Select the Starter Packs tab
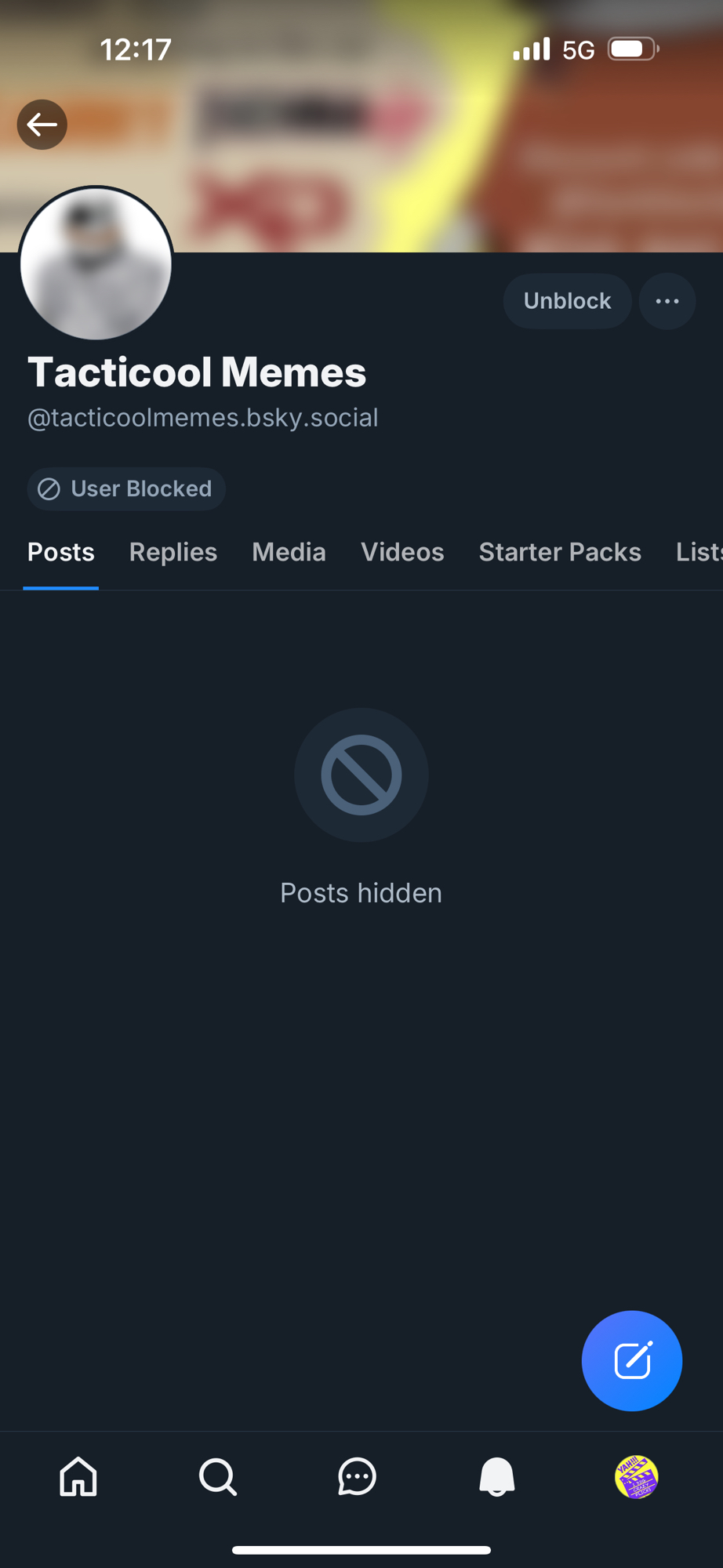Screen dimensions: 723x1568 pyautogui.click(x=560, y=553)
